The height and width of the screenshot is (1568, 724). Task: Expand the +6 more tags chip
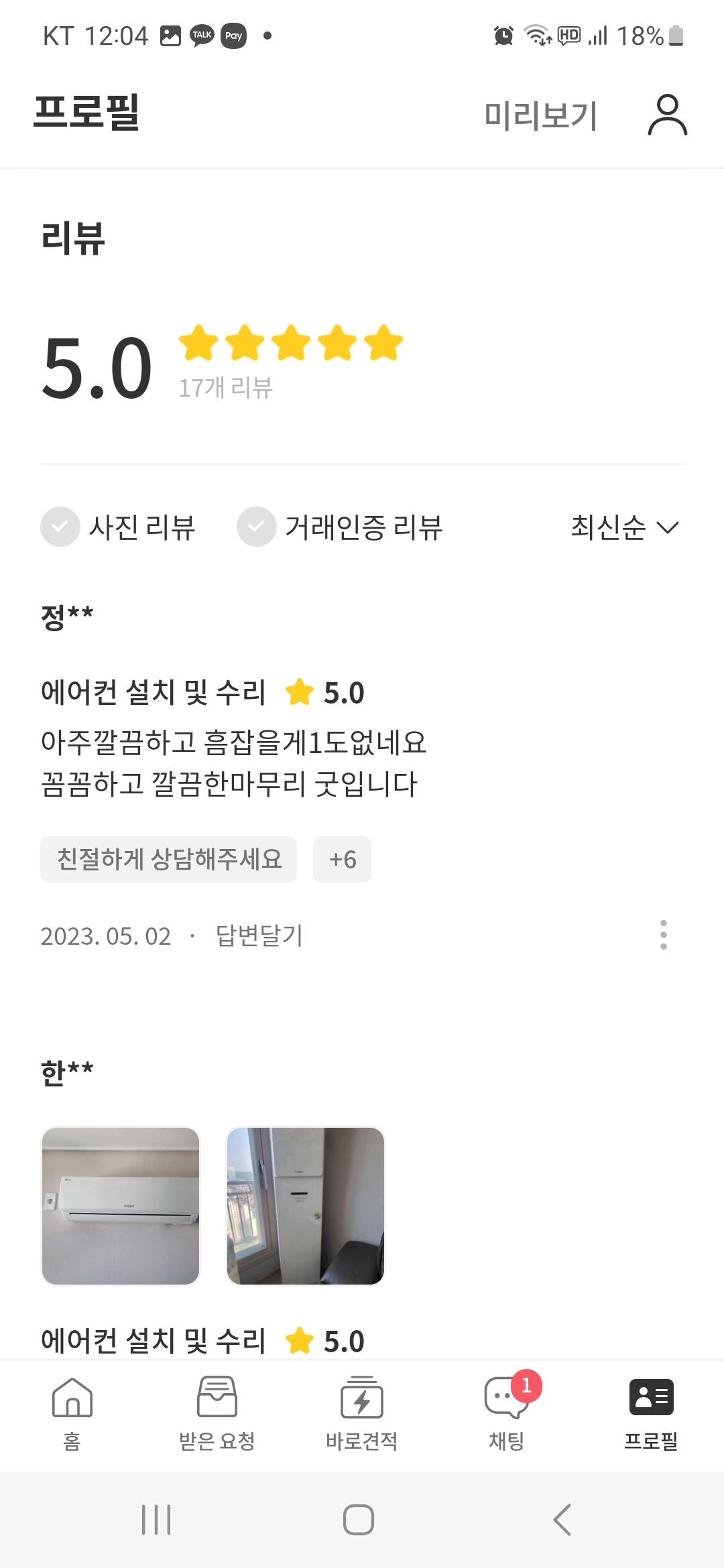pyautogui.click(x=342, y=859)
